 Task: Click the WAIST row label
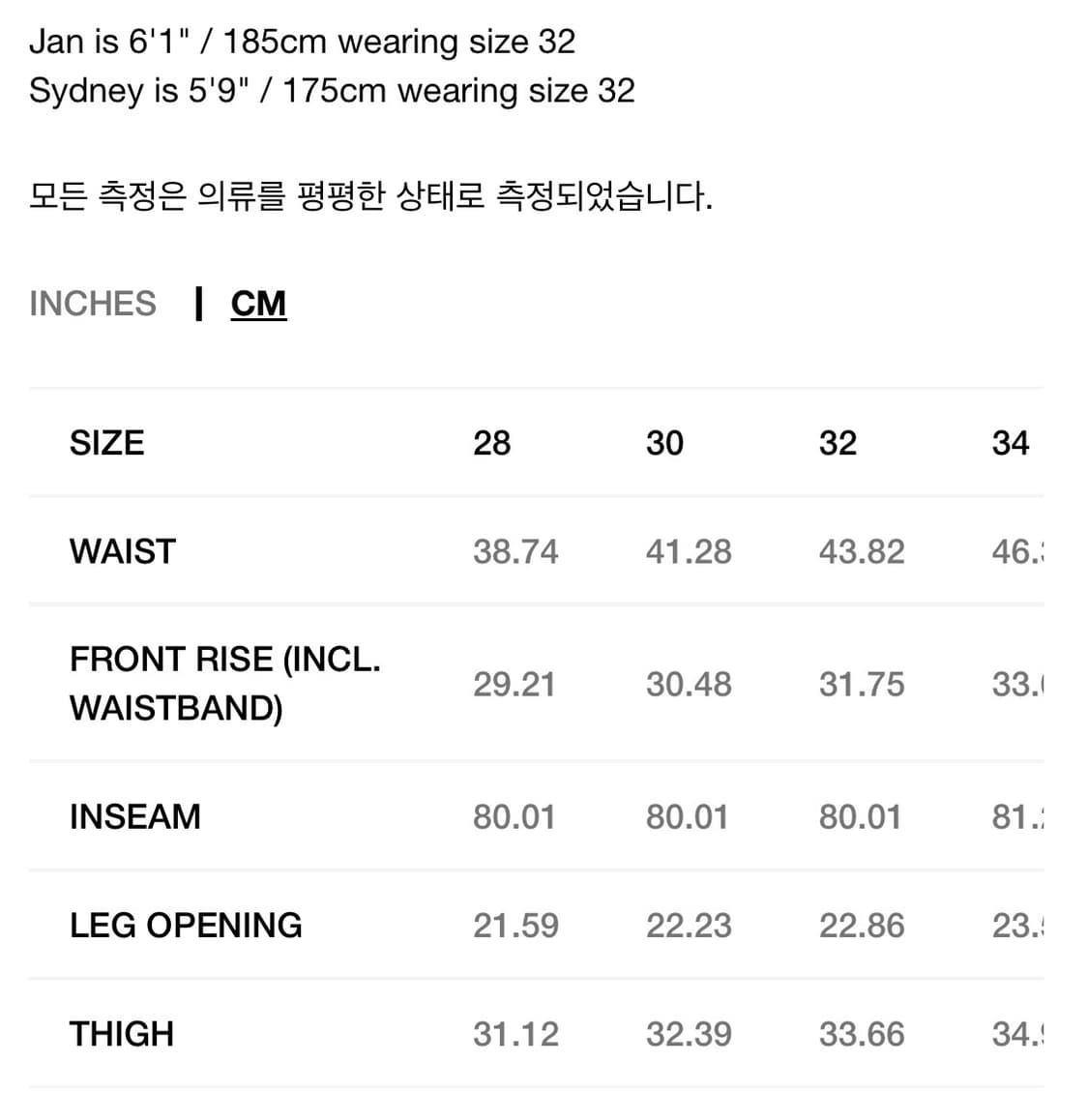(122, 550)
